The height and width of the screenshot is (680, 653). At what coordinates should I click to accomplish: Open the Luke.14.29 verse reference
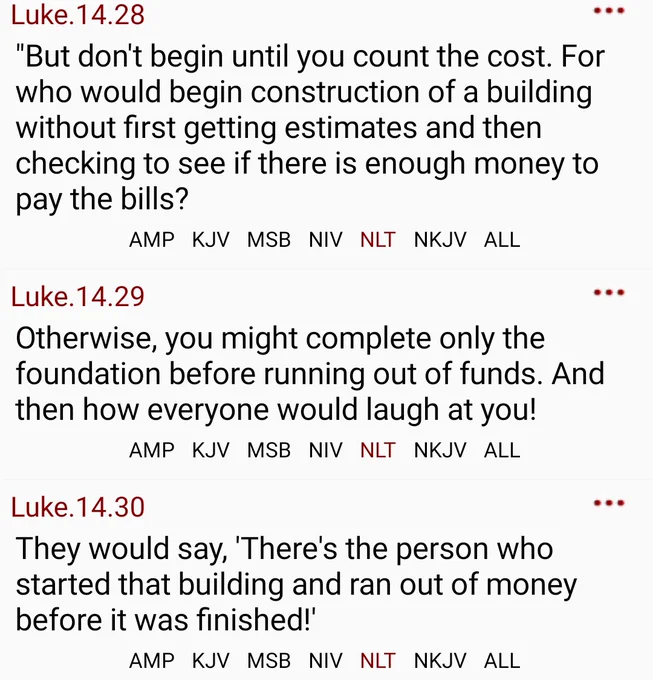pos(78,297)
